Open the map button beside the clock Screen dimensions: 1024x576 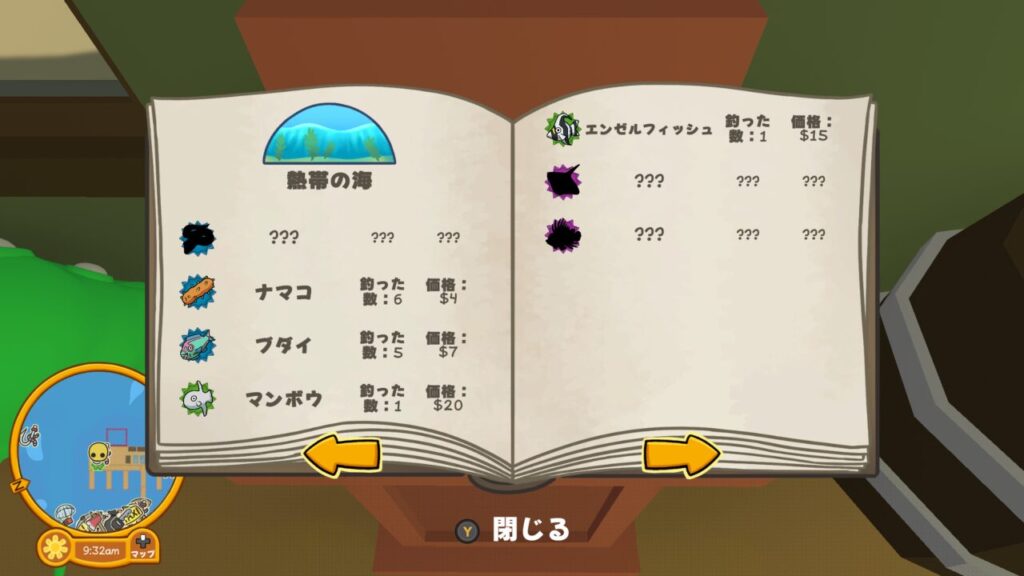pos(143,547)
